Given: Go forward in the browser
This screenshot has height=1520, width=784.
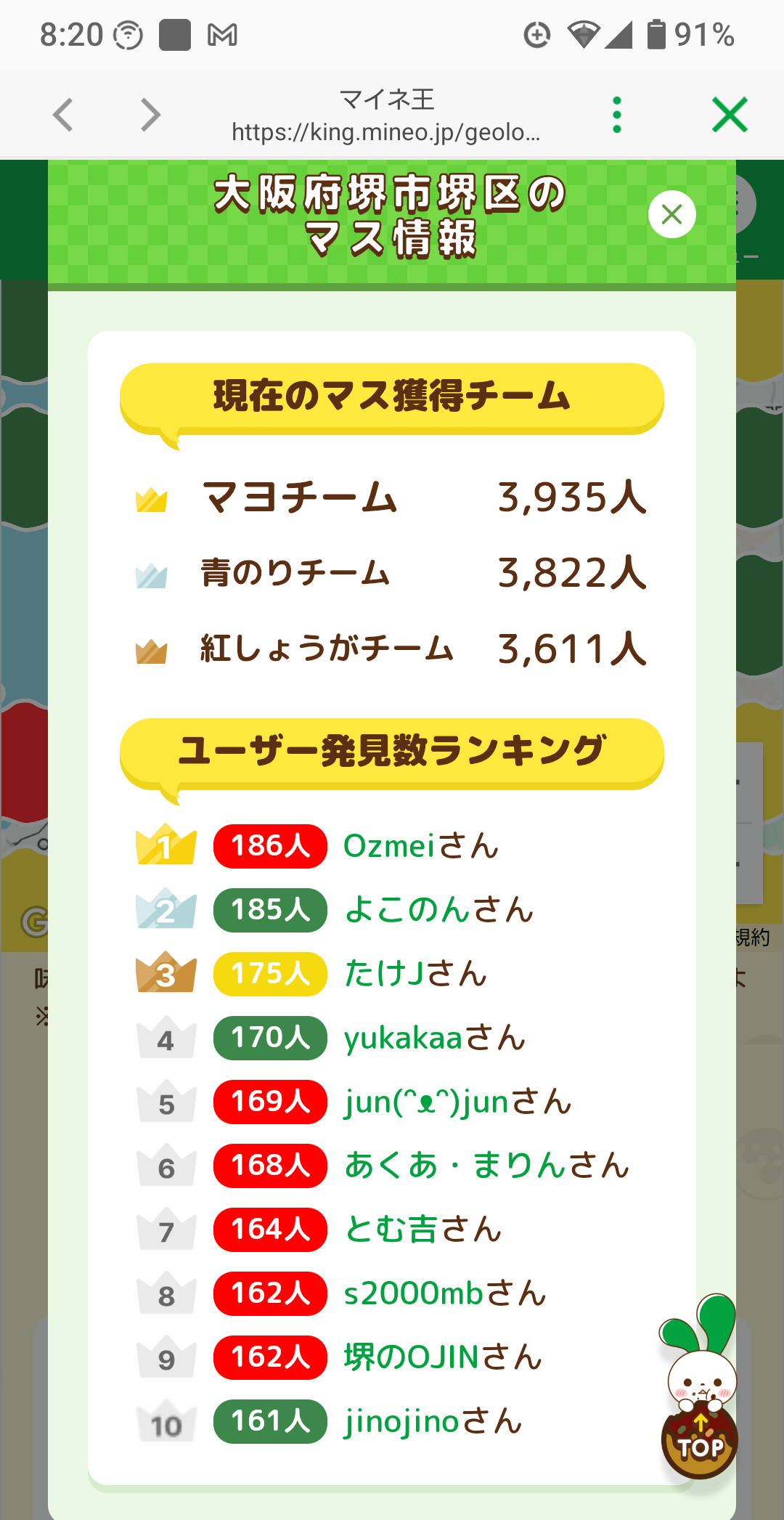Looking at the screenshot, I should pyautogui.click(x=150, y=115).
